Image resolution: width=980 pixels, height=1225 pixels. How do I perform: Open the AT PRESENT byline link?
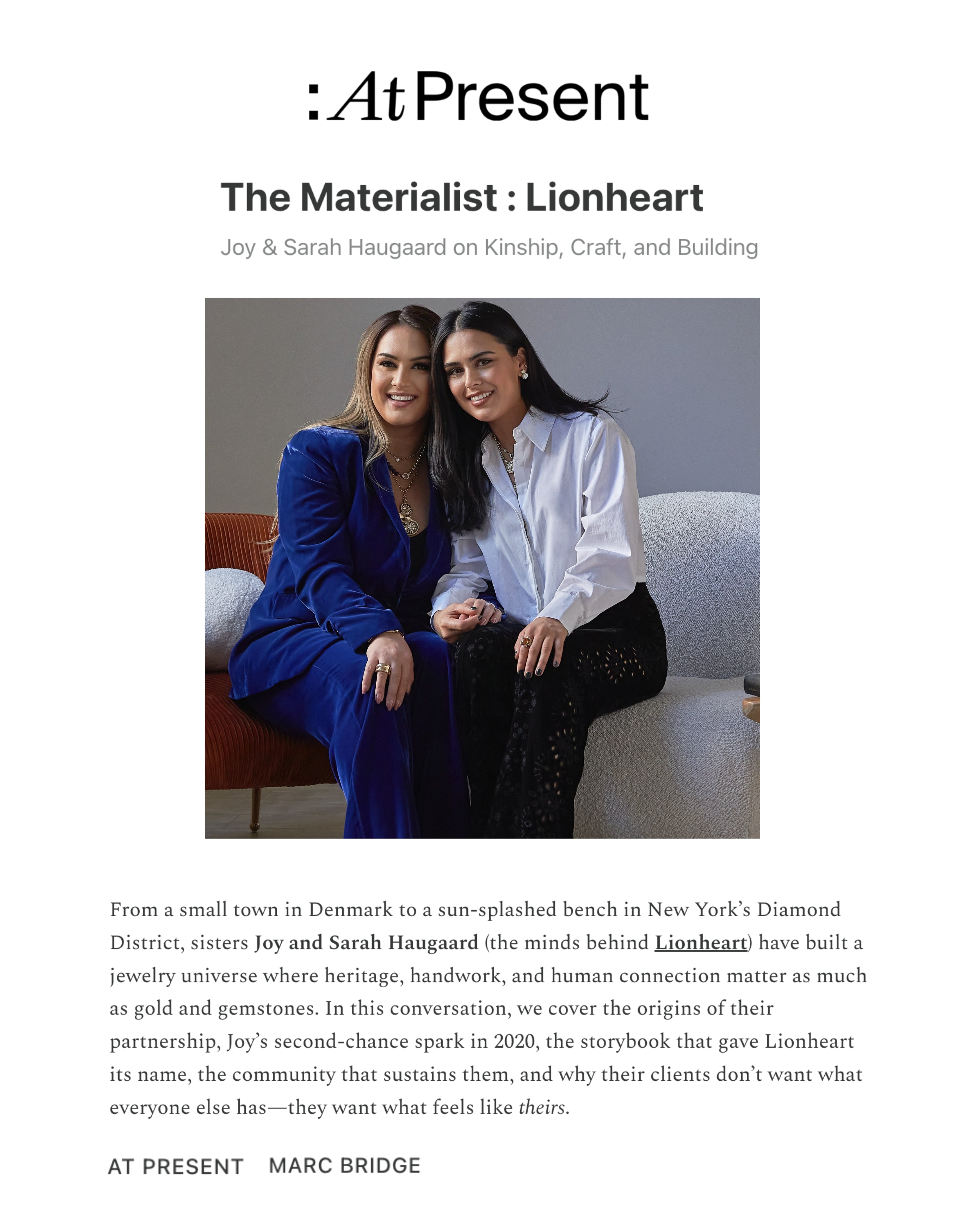(176, 1166)
